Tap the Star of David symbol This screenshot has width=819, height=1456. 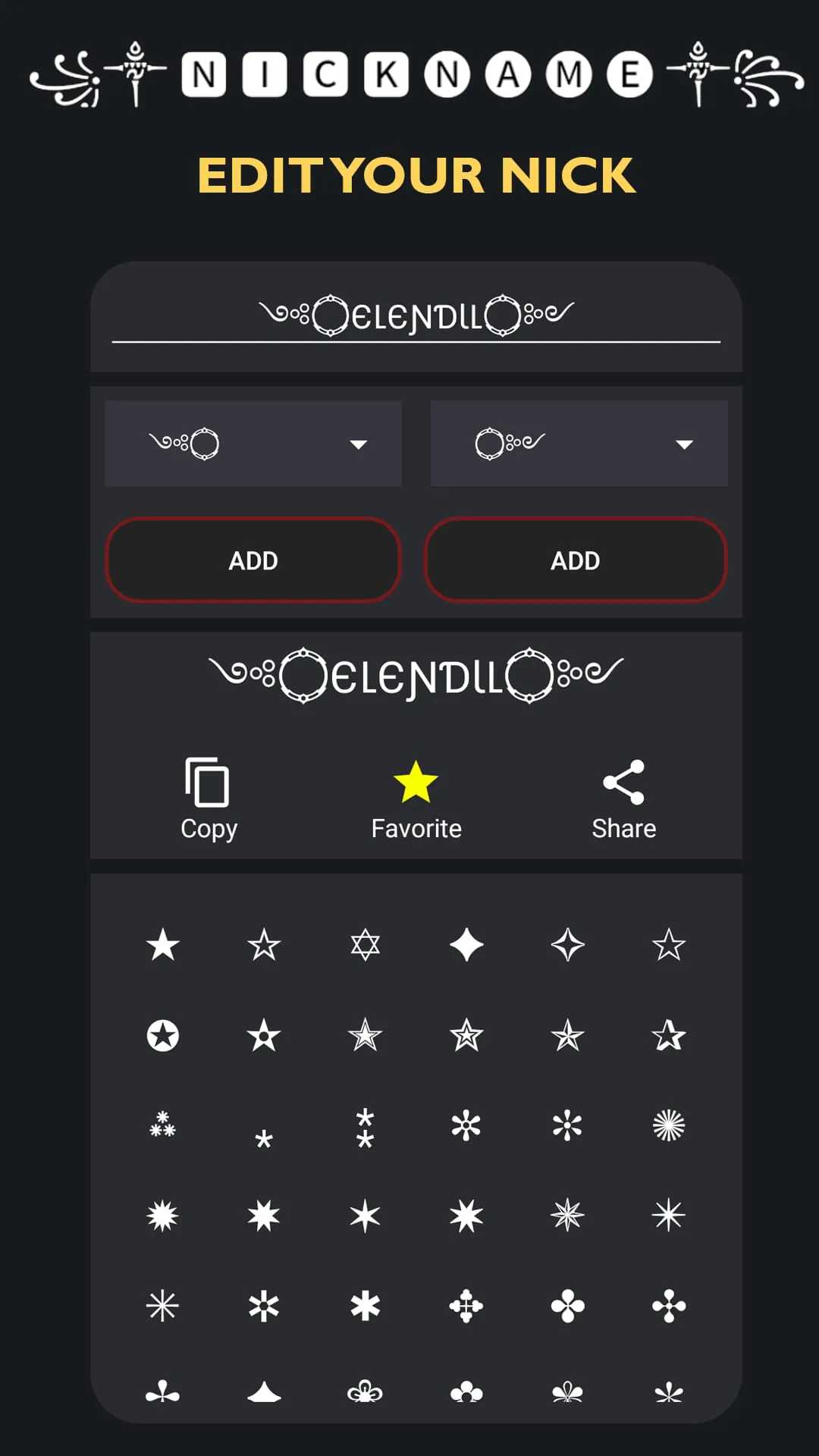(365, 944)
